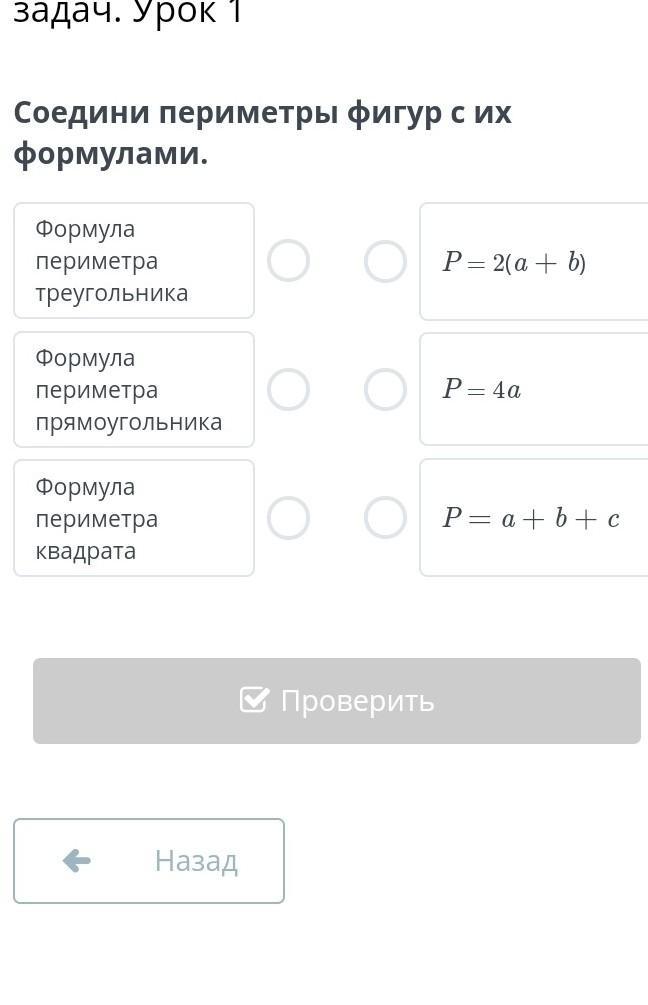Go back with the Назад button

pos(149,861)
